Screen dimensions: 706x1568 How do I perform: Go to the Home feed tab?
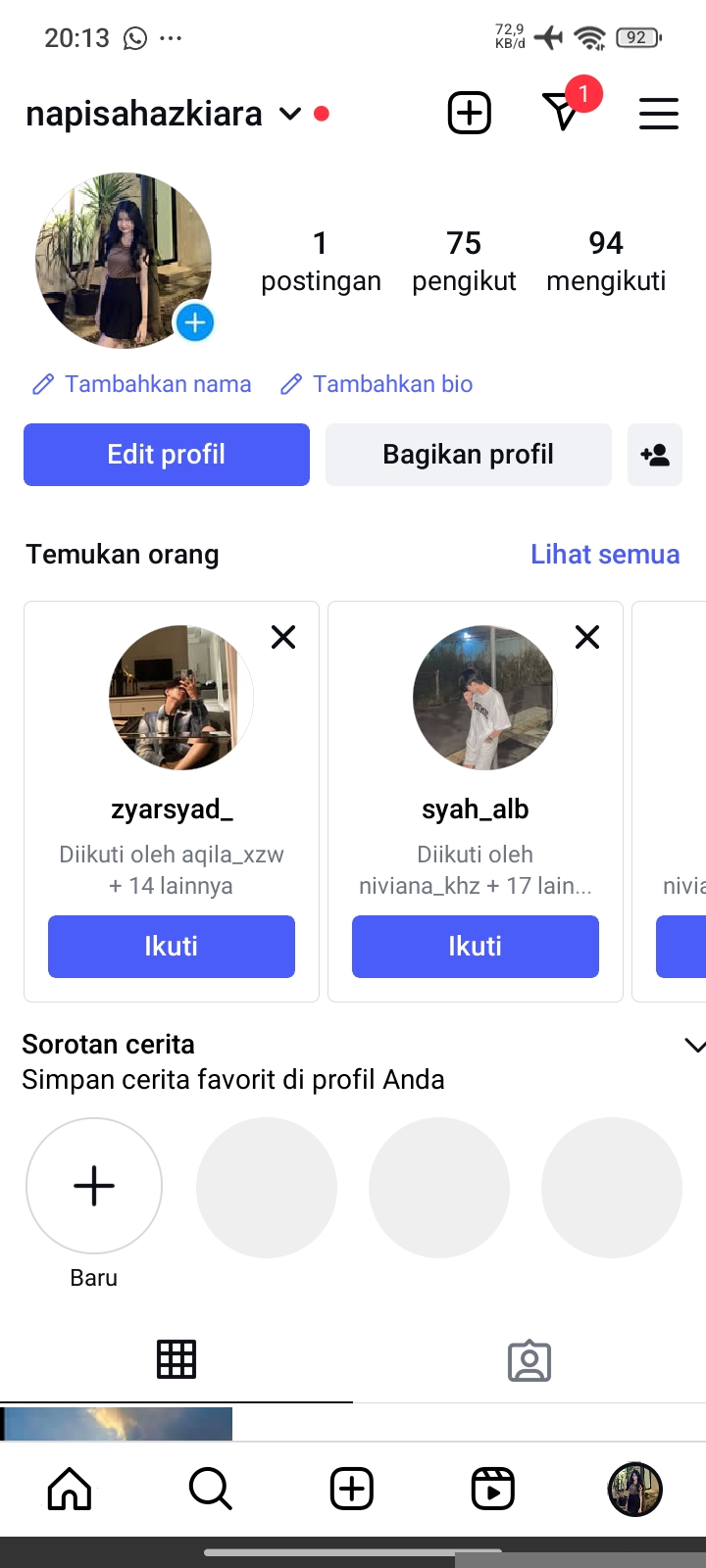[x=70, y=1490]
